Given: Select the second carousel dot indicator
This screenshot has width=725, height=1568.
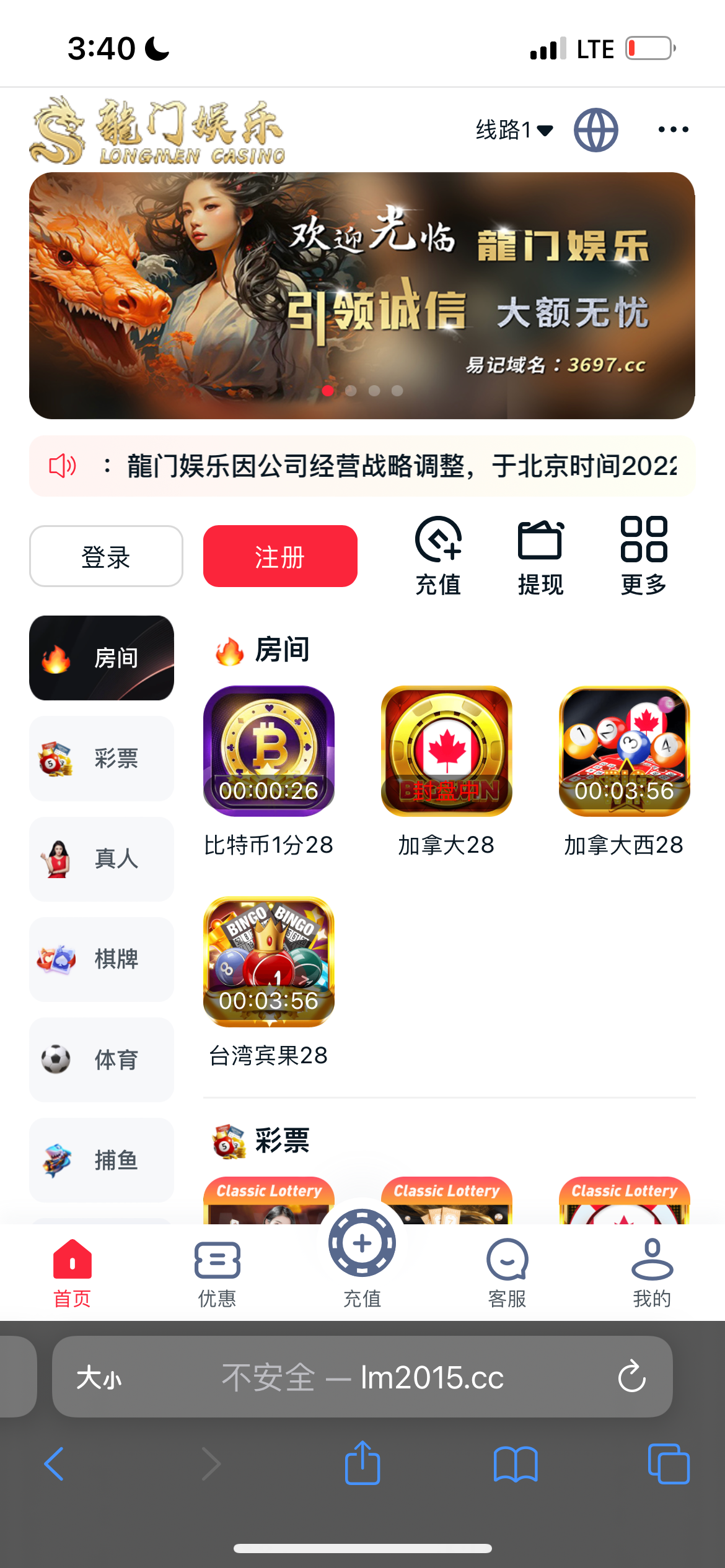Looking at the screenshot, I should click(351, 390).
